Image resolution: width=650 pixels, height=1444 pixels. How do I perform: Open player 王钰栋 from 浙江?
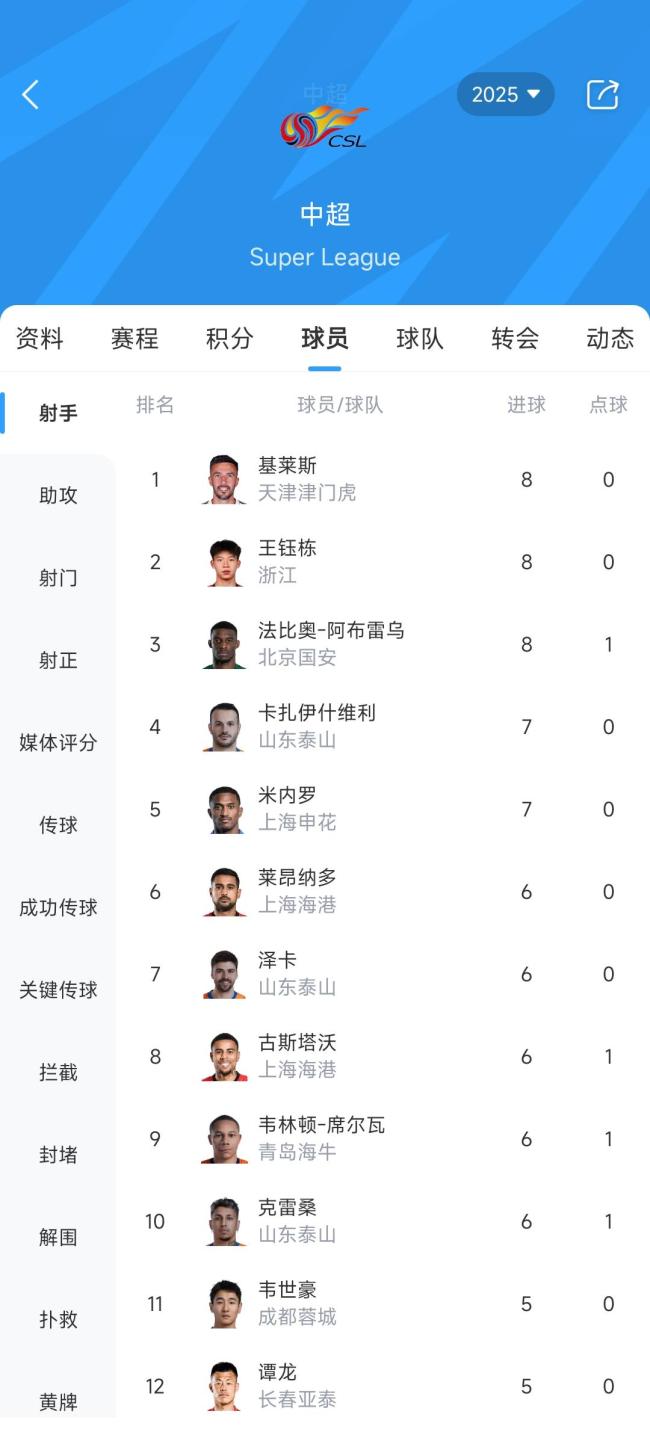click(x=287, y=561)
